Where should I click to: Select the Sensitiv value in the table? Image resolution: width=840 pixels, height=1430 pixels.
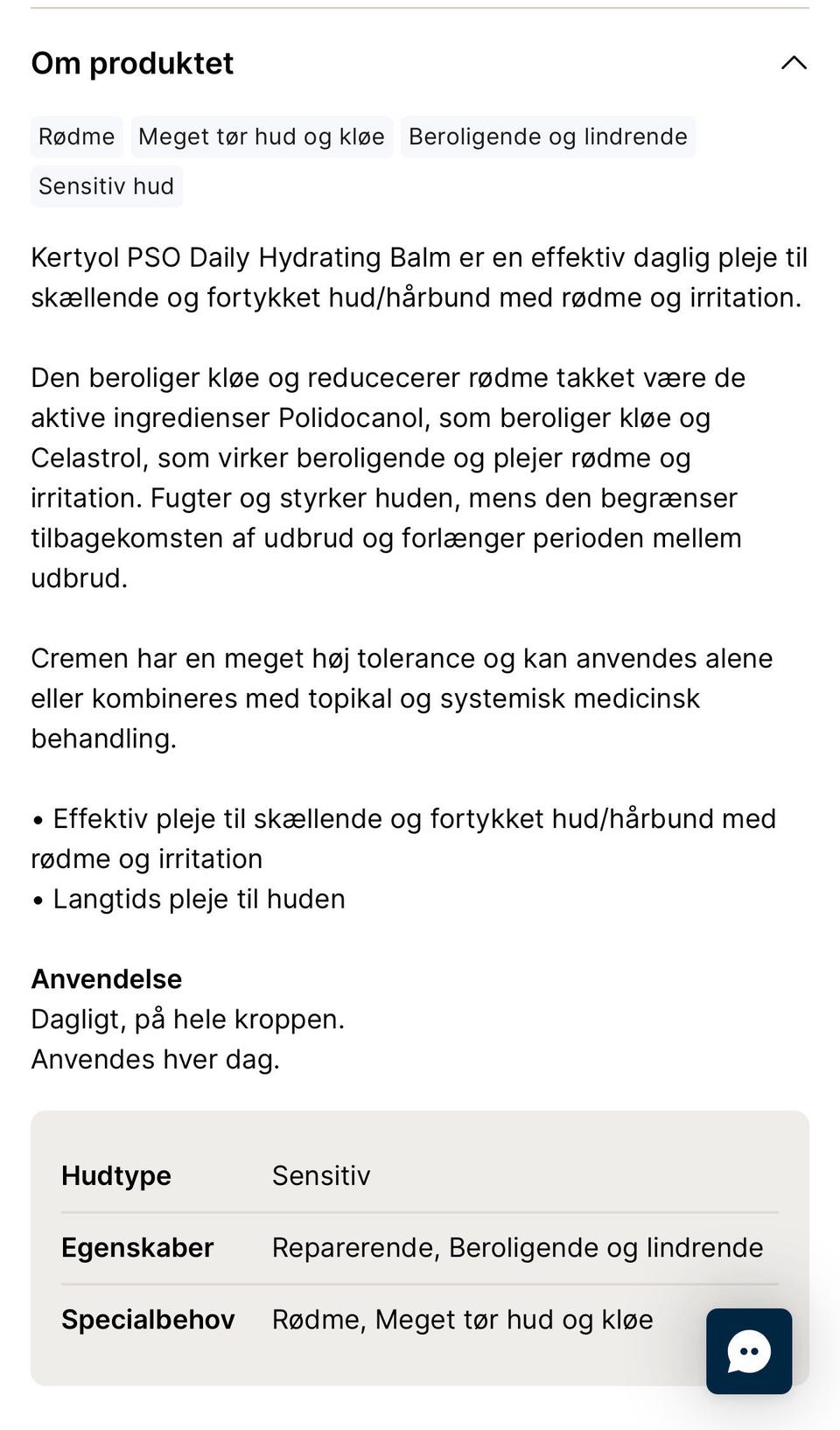point(321,1176)
